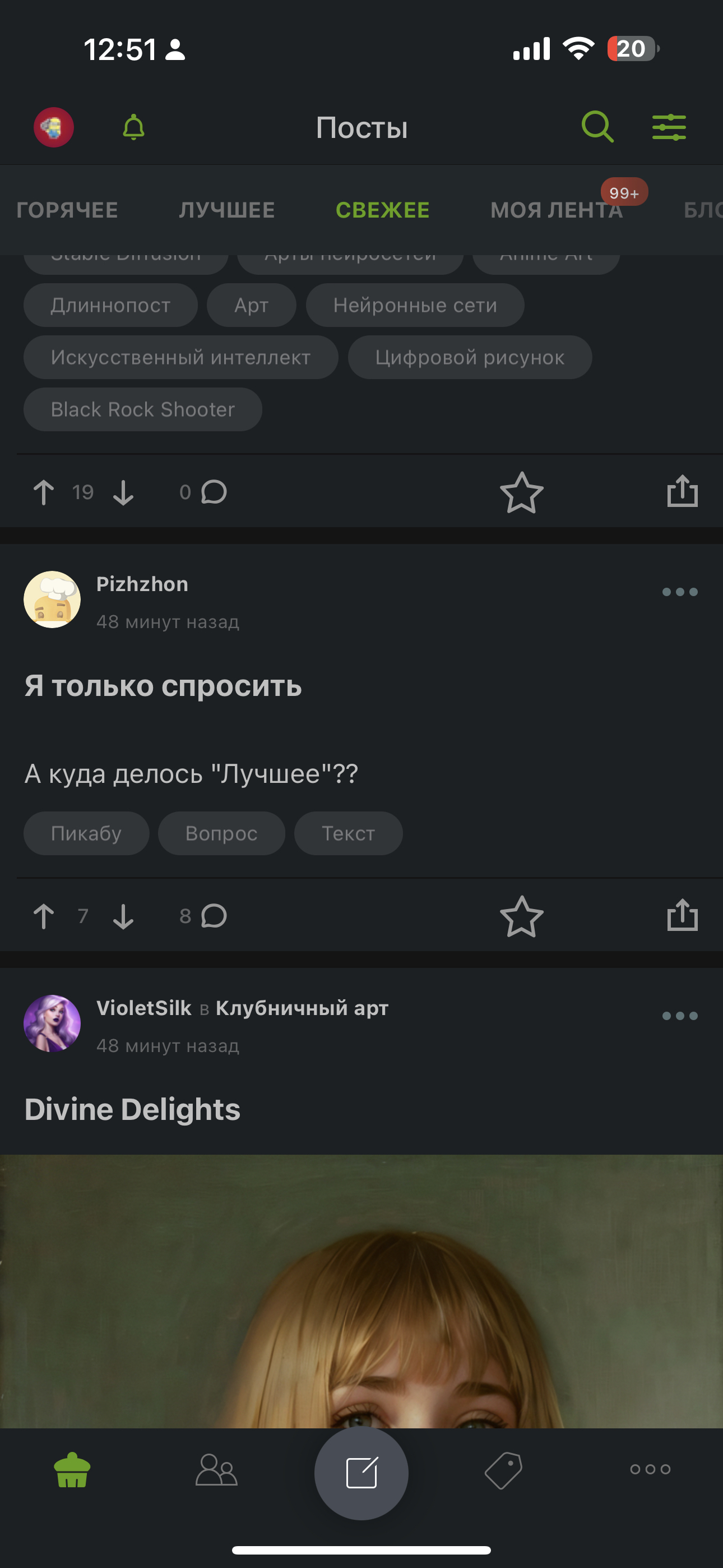
Task: Open feed filter settings icon
Action: pos(669,127)
